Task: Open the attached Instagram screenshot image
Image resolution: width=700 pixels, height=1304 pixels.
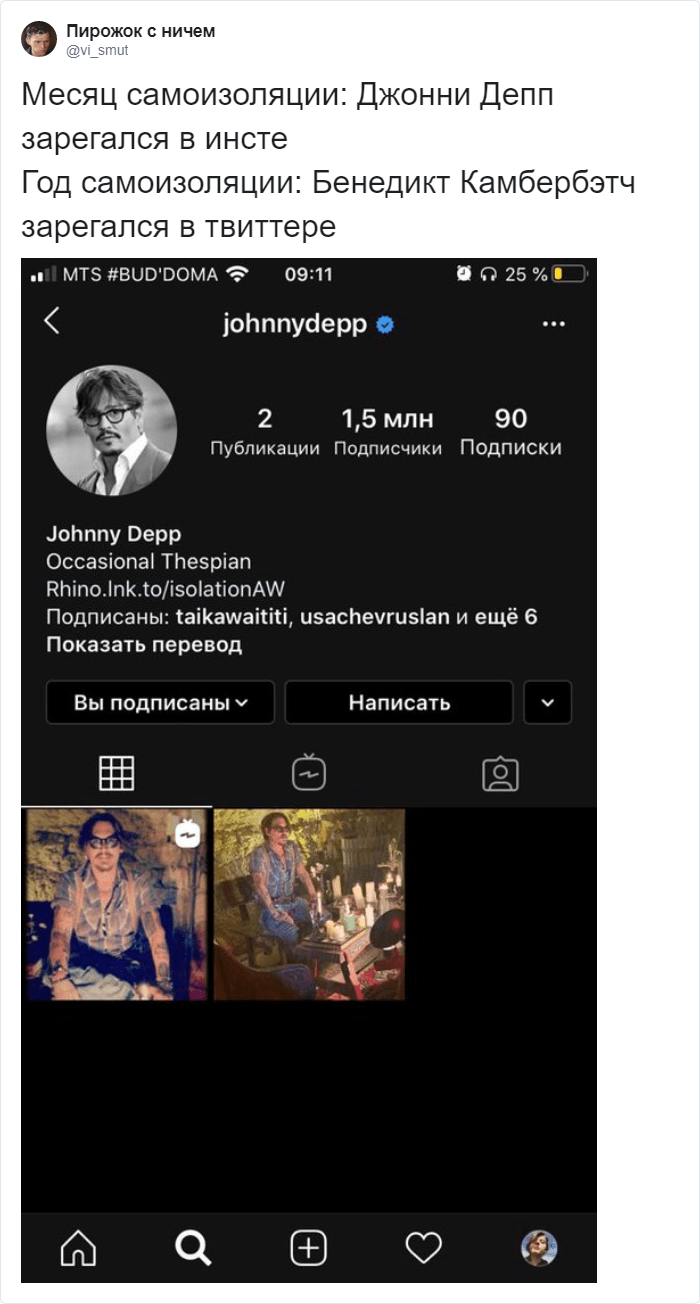Action: tap(308, 770)
